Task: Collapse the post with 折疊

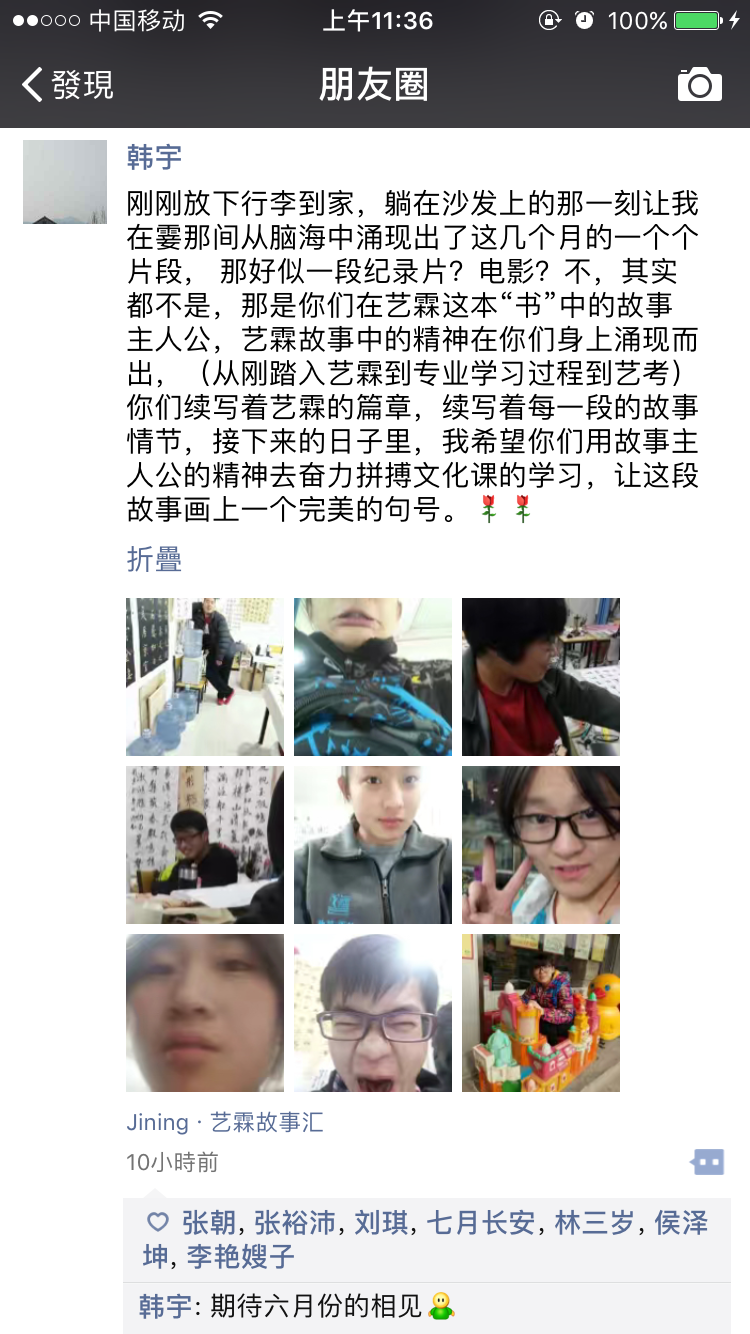Action: (x=154, y=559)
